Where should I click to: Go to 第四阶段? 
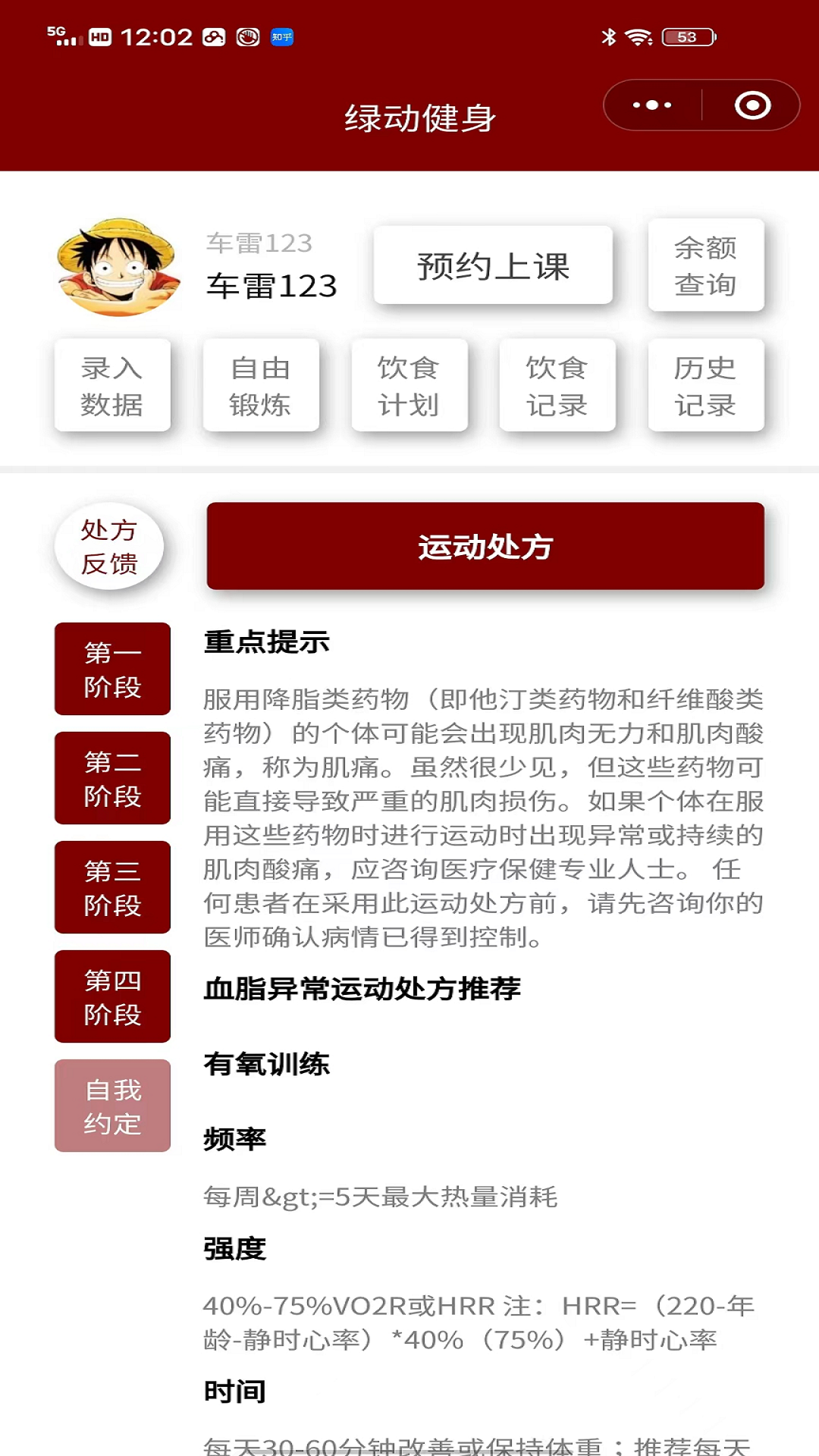point(112,996)
